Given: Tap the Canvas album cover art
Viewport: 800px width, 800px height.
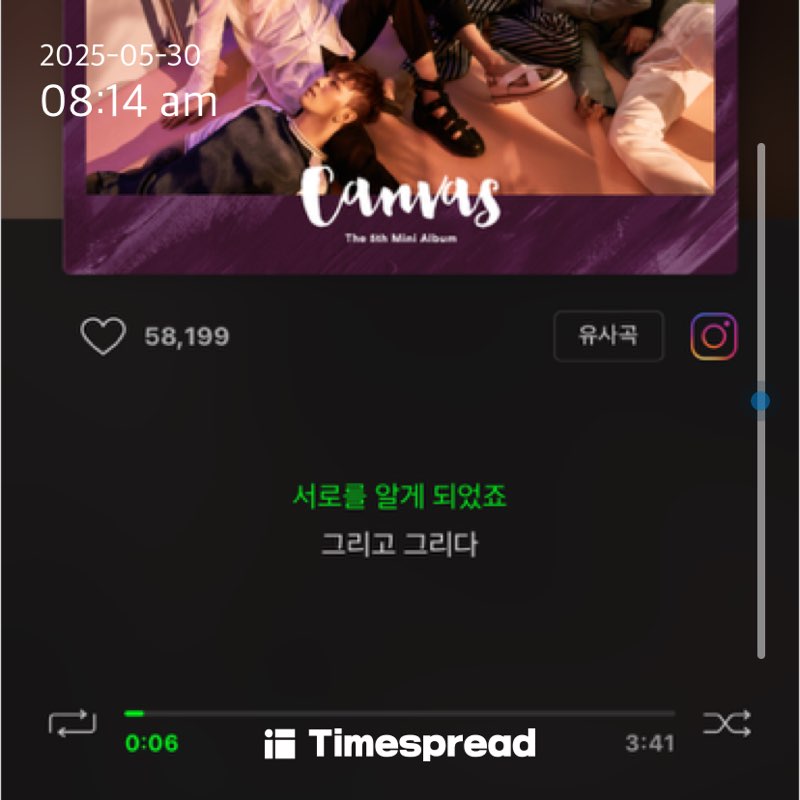Looking at the screenshot, I should click(x=400, y=130).
